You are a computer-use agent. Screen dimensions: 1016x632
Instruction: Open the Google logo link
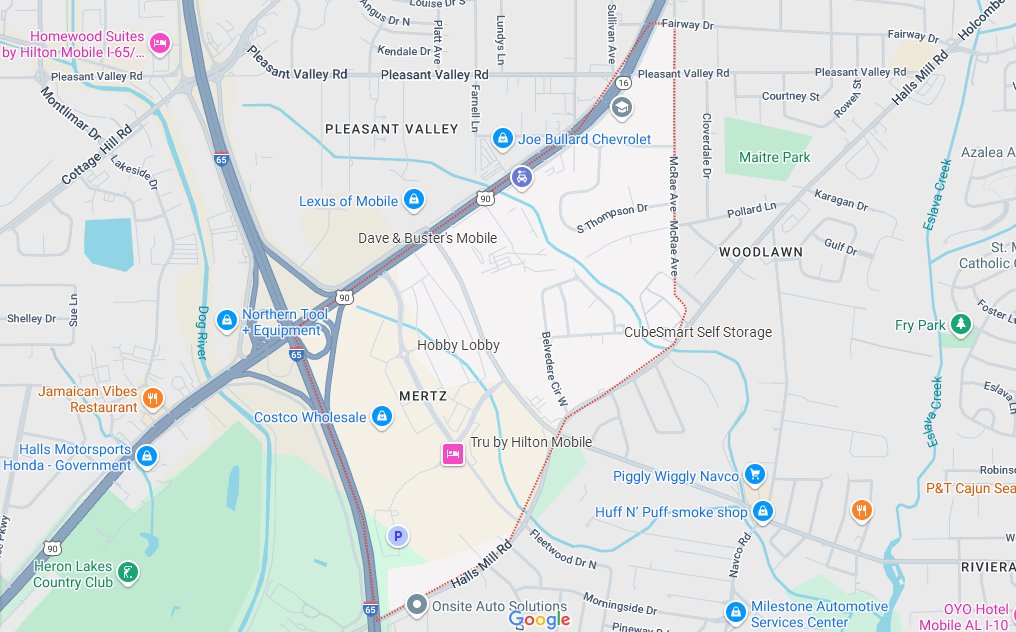539,620
